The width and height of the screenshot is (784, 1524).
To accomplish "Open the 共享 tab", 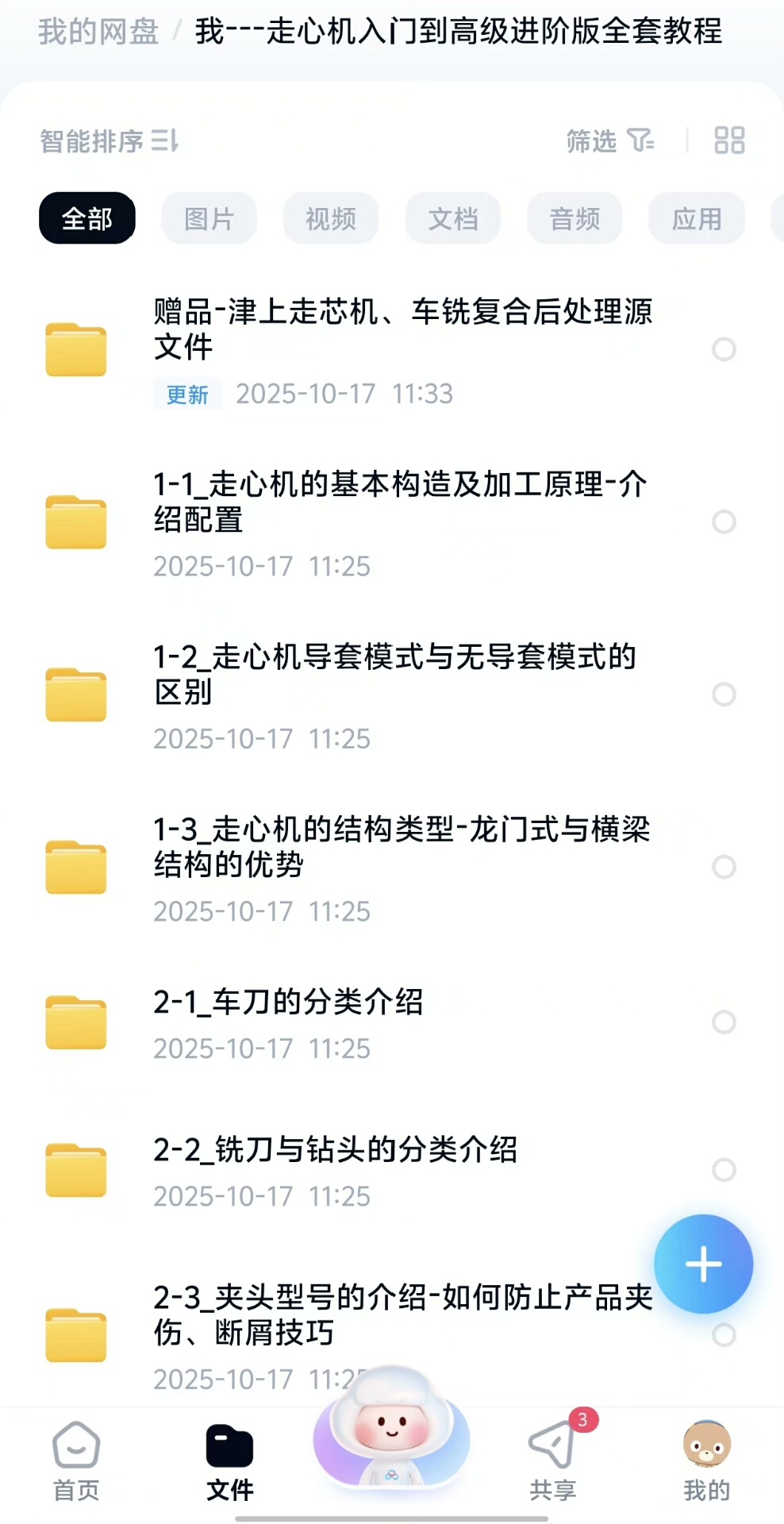I will tap(552, 1462).
